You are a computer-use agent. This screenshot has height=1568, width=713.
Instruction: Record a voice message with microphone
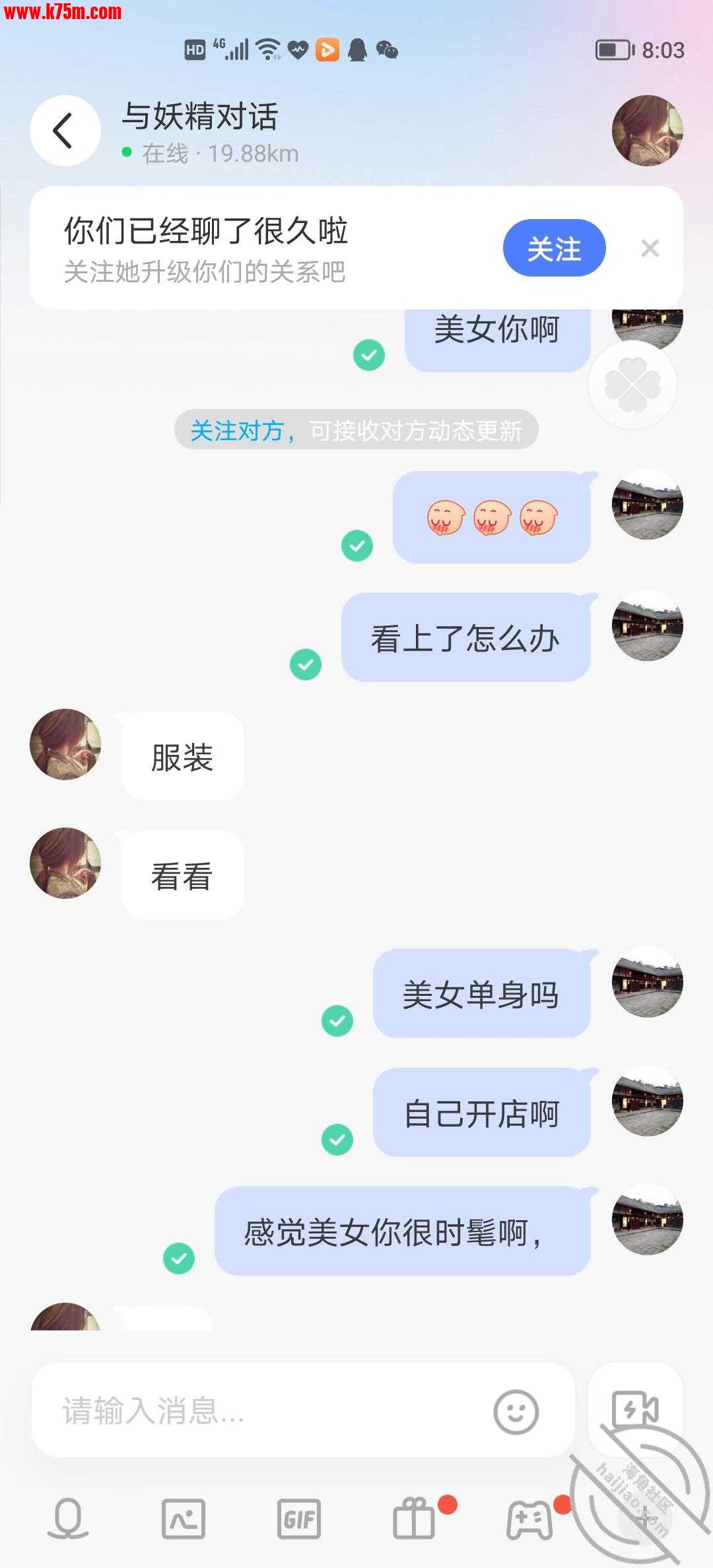[68, 1519]
